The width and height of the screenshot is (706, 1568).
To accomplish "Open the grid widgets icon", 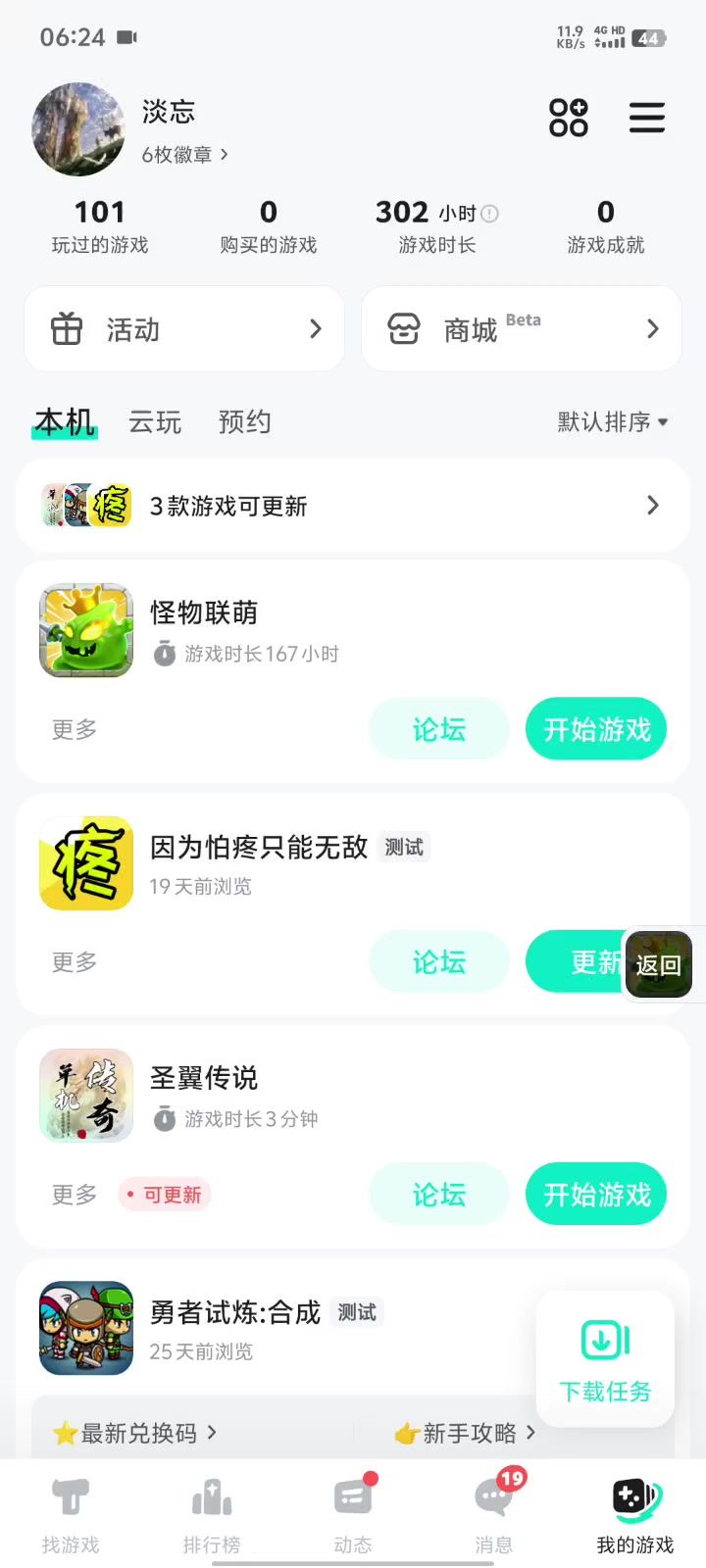I will [569, 118].
